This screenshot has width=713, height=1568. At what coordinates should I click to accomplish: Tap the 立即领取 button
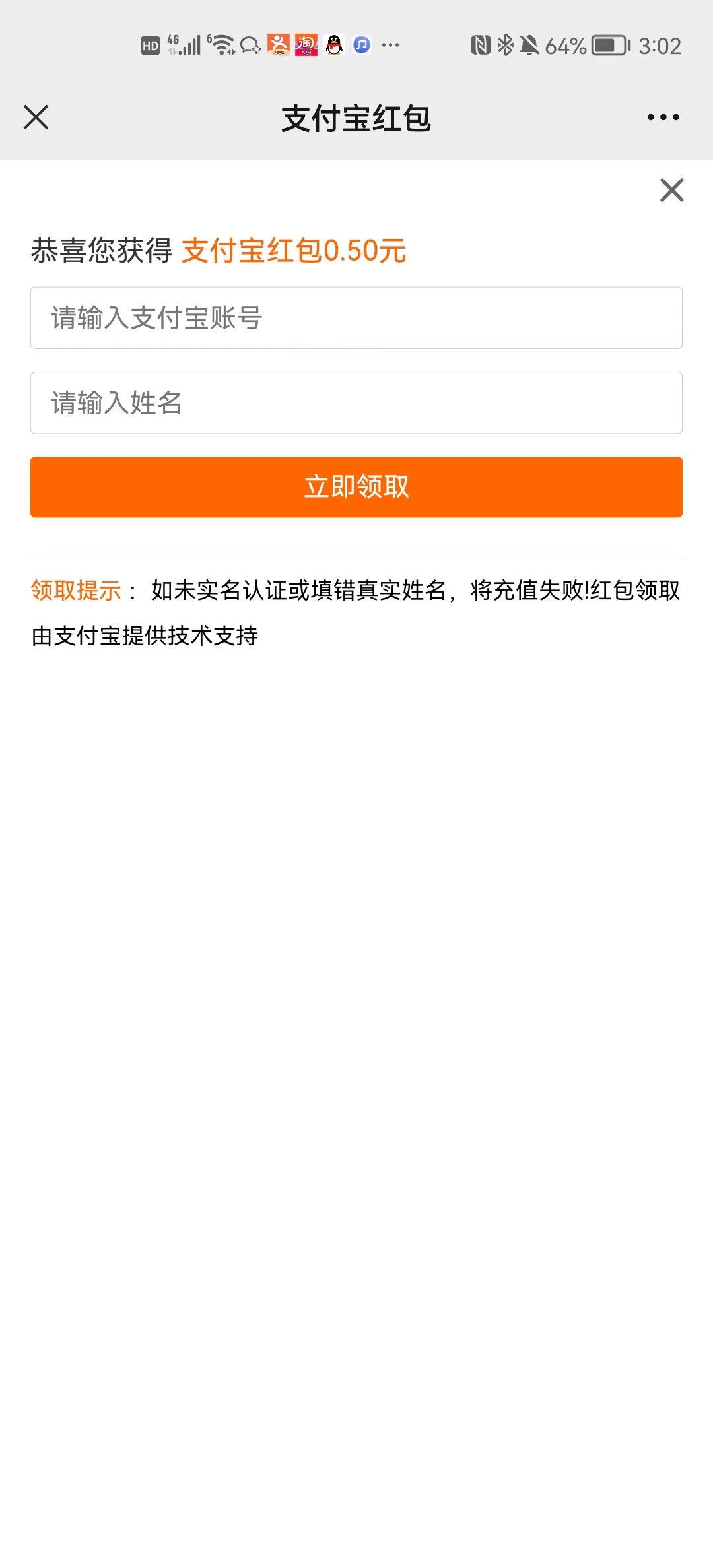[x=356, y=487]
